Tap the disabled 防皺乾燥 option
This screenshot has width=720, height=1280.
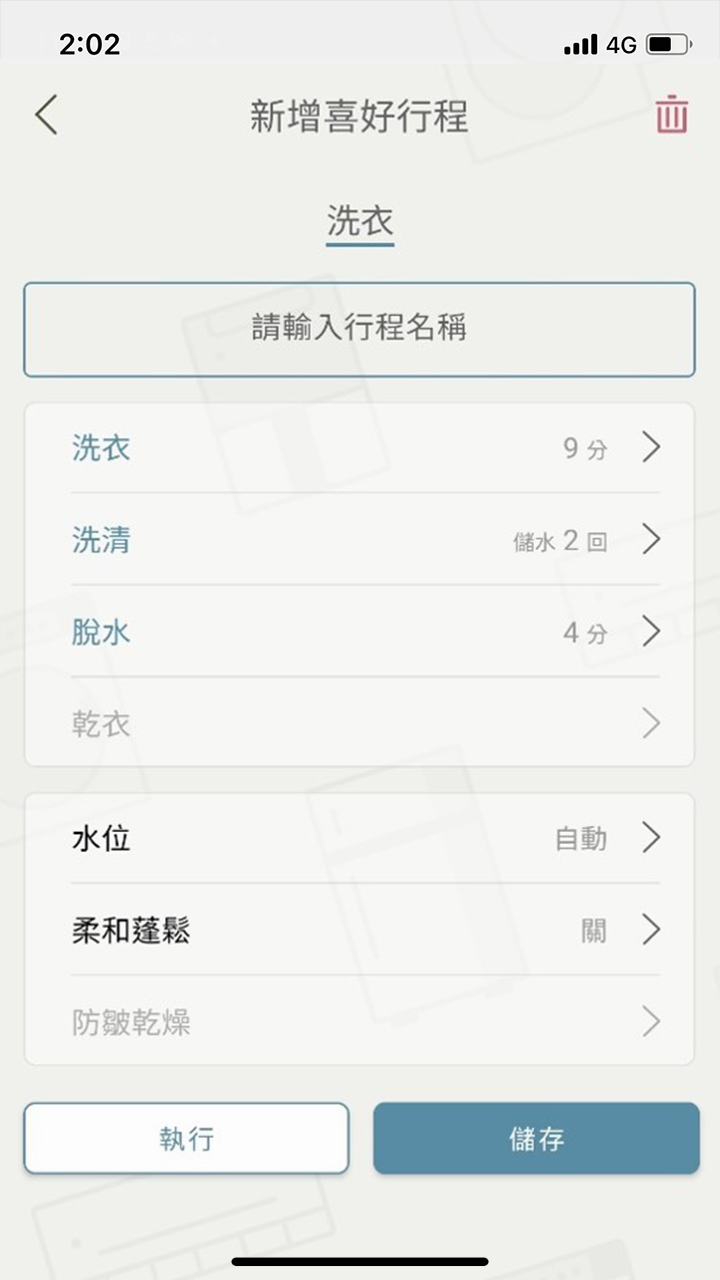tap(360, 1022)
